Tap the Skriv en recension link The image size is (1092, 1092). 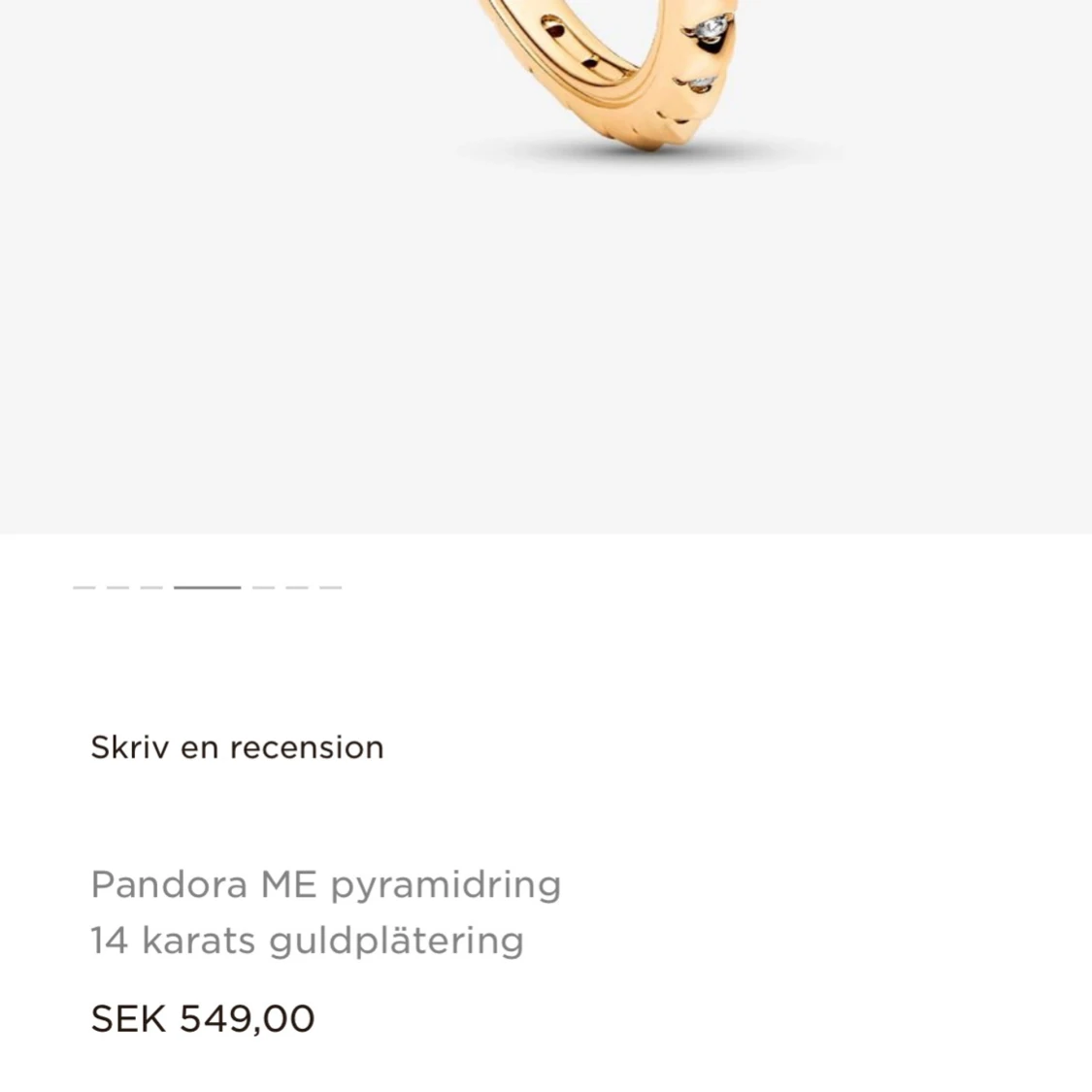(x=237, y=747)
